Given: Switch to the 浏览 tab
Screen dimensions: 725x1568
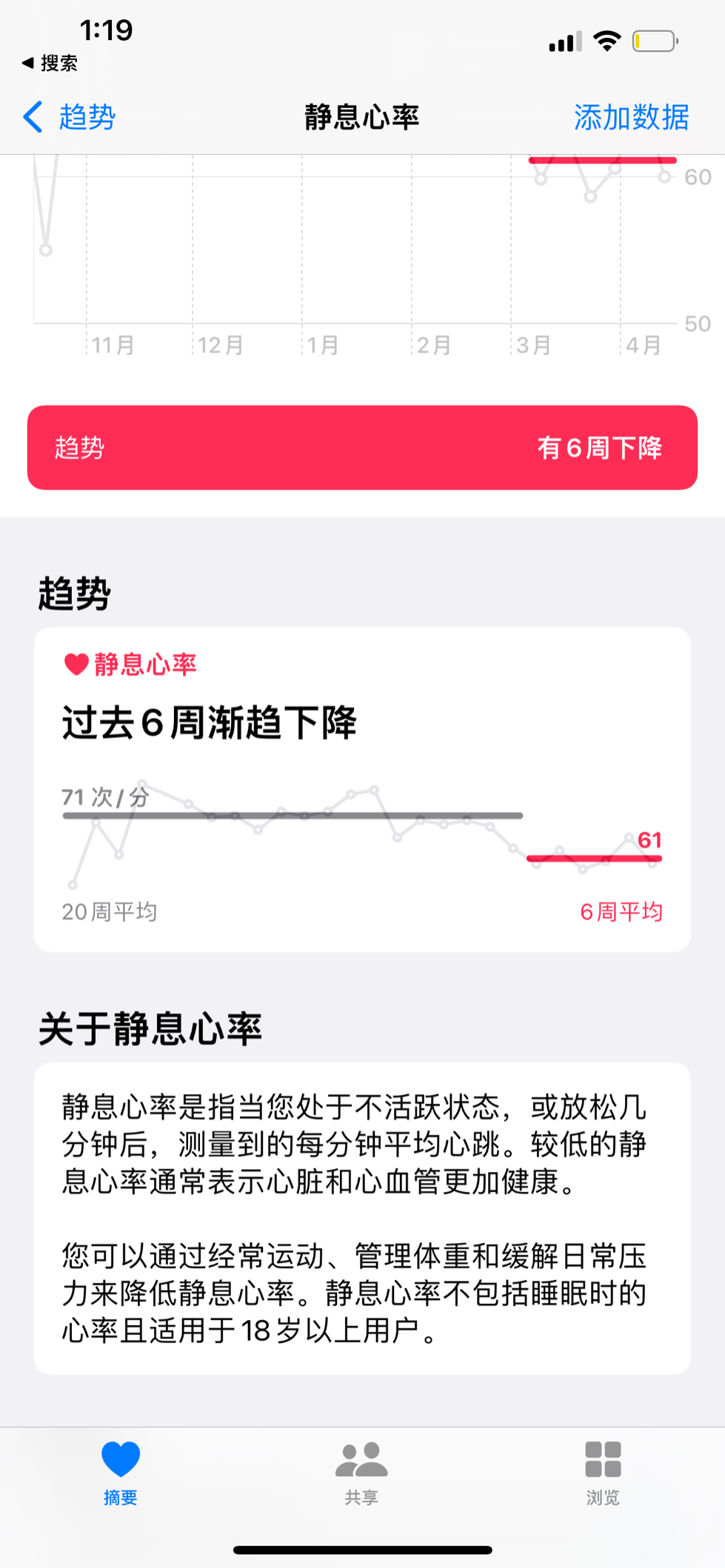Looking at the screenshot, I should (603, 1473).
